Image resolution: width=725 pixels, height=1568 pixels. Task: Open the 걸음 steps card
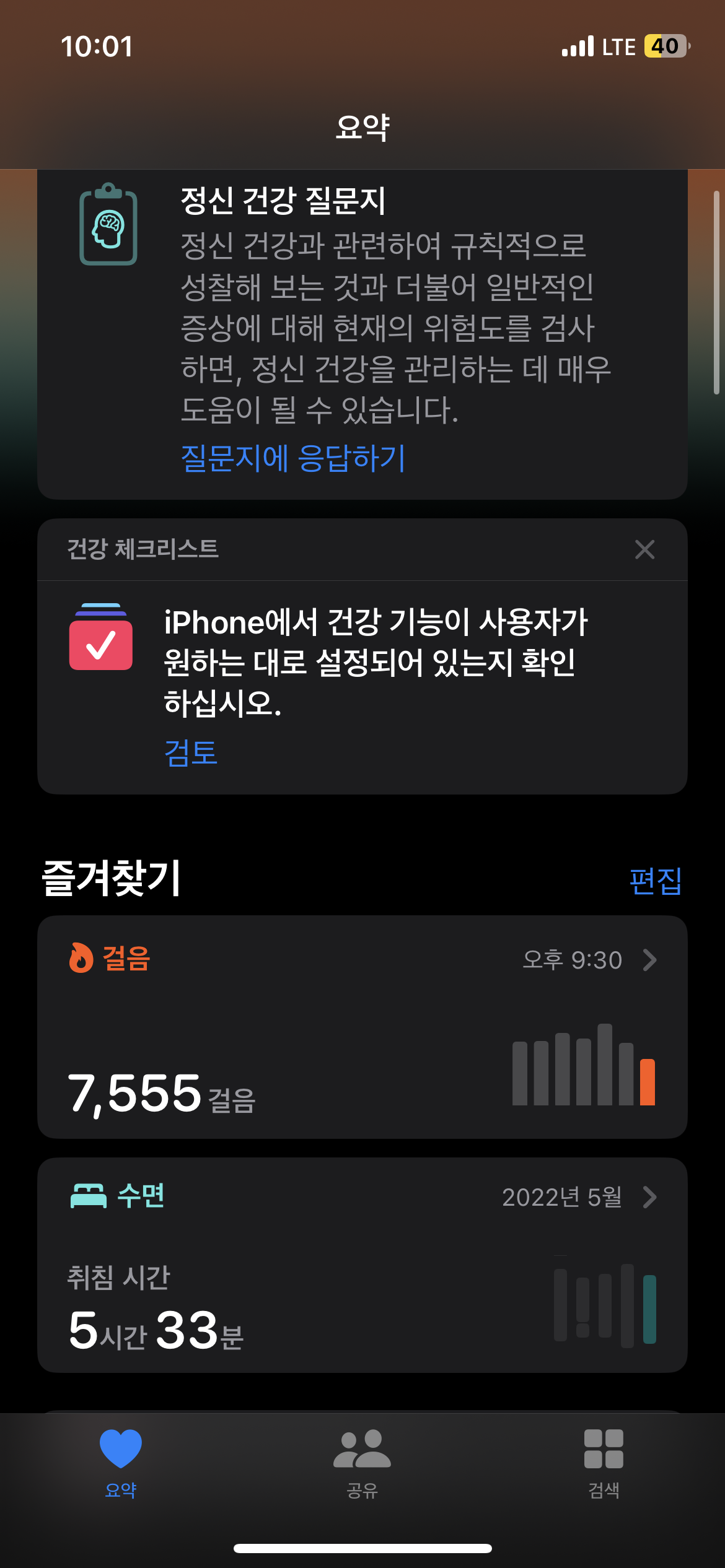point(362,1027)
